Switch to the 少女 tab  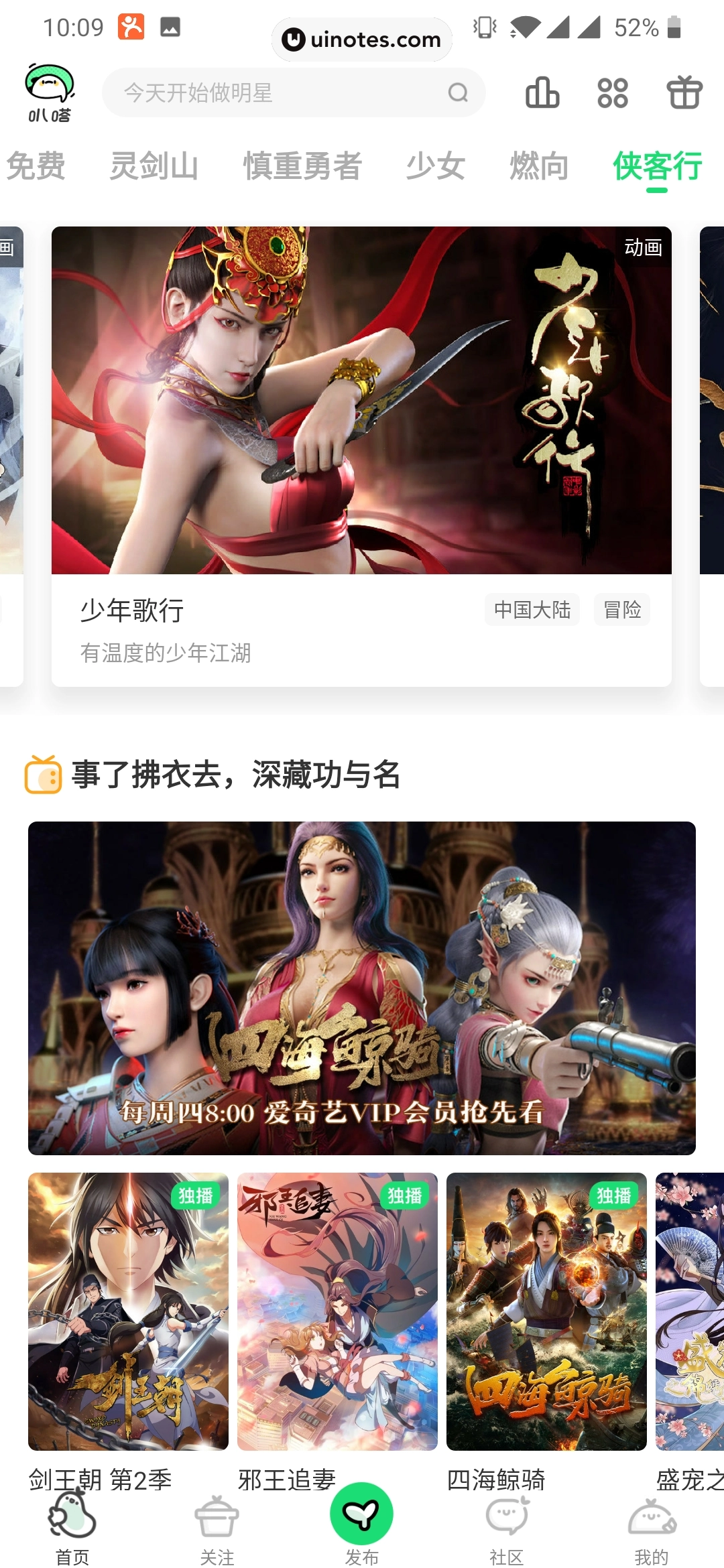pyautogui.click(x=436, y=166)
